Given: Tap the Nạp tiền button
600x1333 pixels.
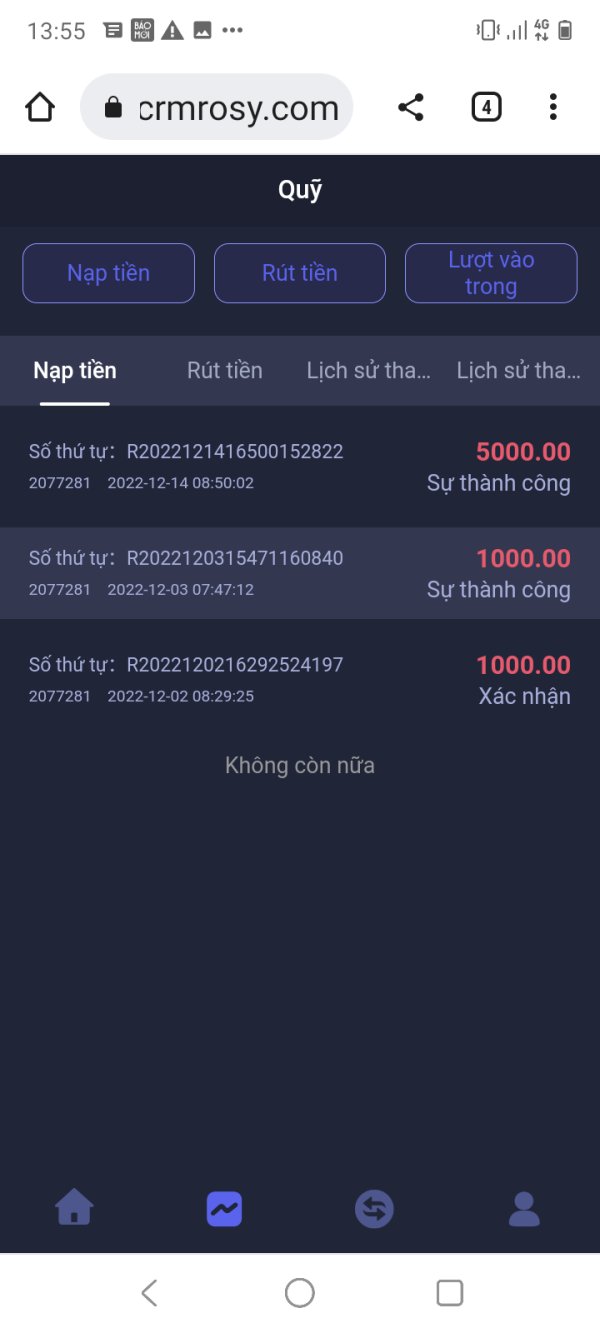Looking at the screenshot, I should coord(109,273).
